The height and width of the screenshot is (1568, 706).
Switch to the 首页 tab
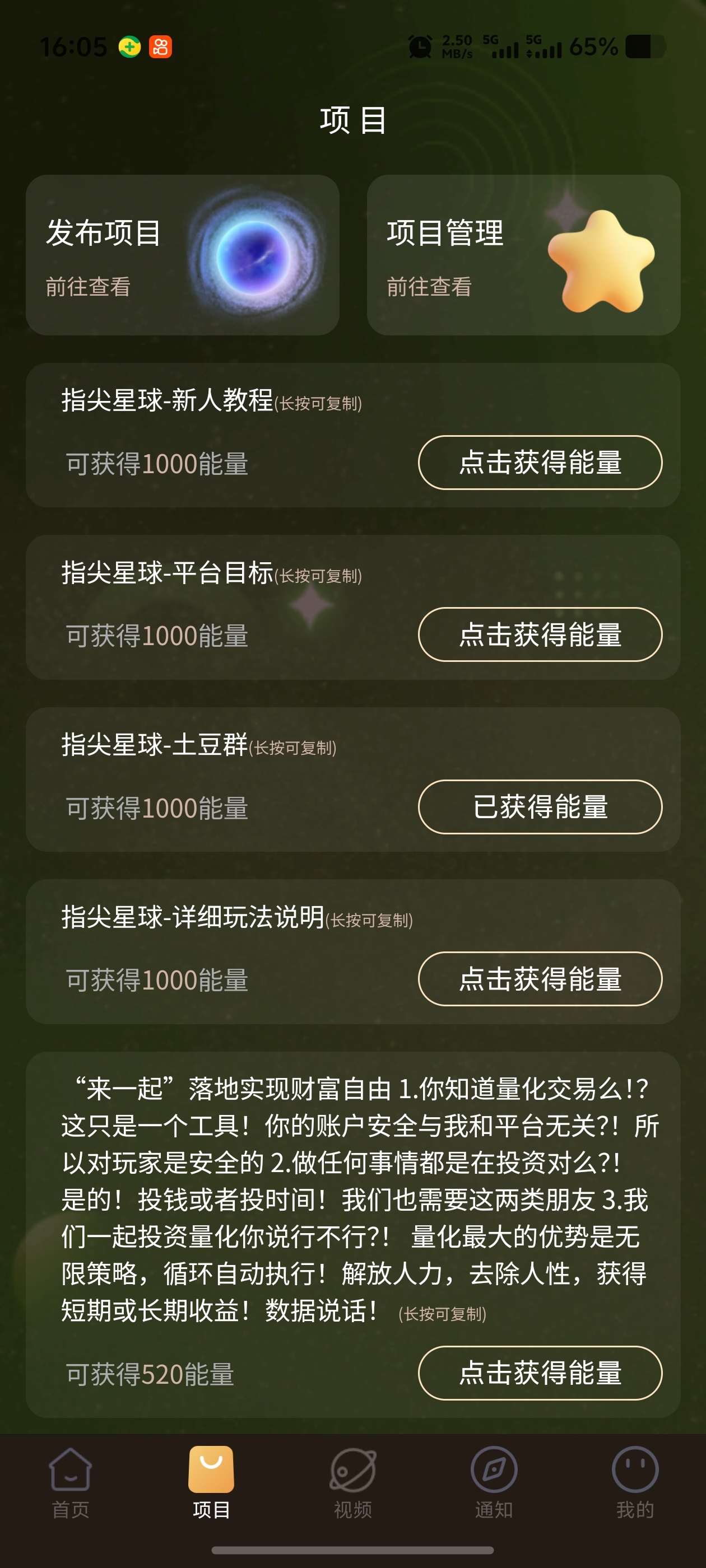[x=71, y=1482]
